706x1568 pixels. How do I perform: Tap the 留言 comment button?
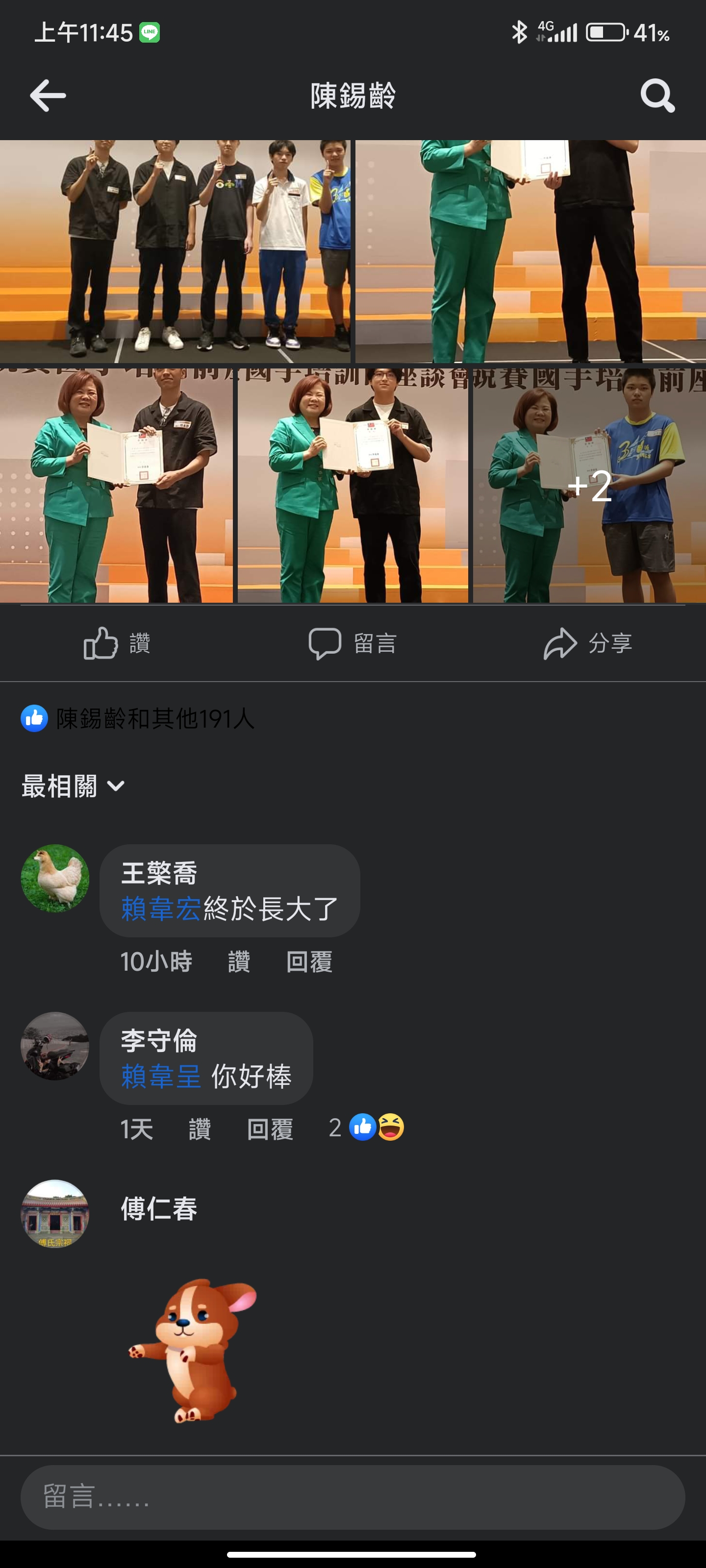click(x=353, y=643)
